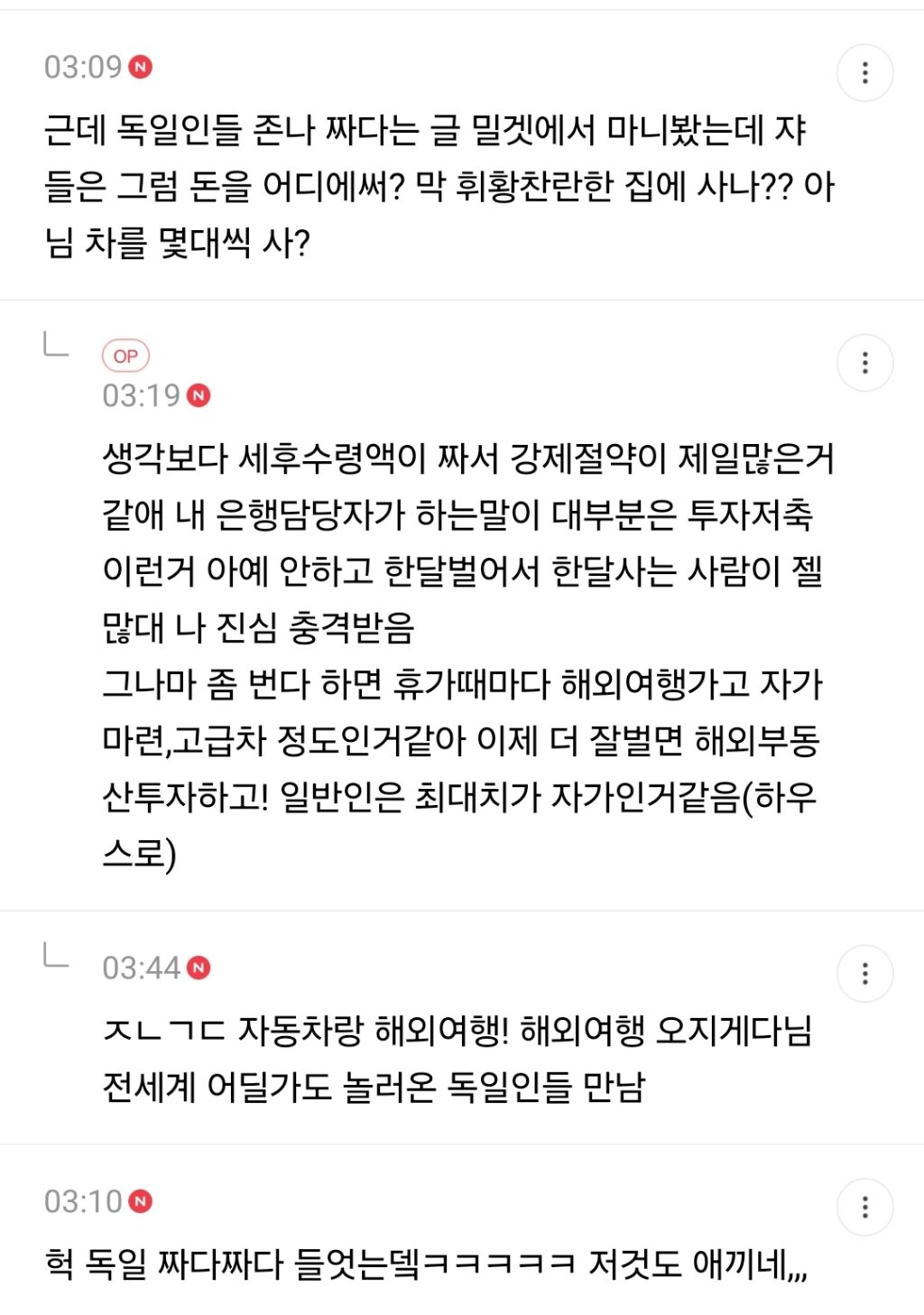Image resolution: width=924 pixels, height=1315 pixels.
Task: Click the N badge next to 03:44
Action: click(199, 967)
